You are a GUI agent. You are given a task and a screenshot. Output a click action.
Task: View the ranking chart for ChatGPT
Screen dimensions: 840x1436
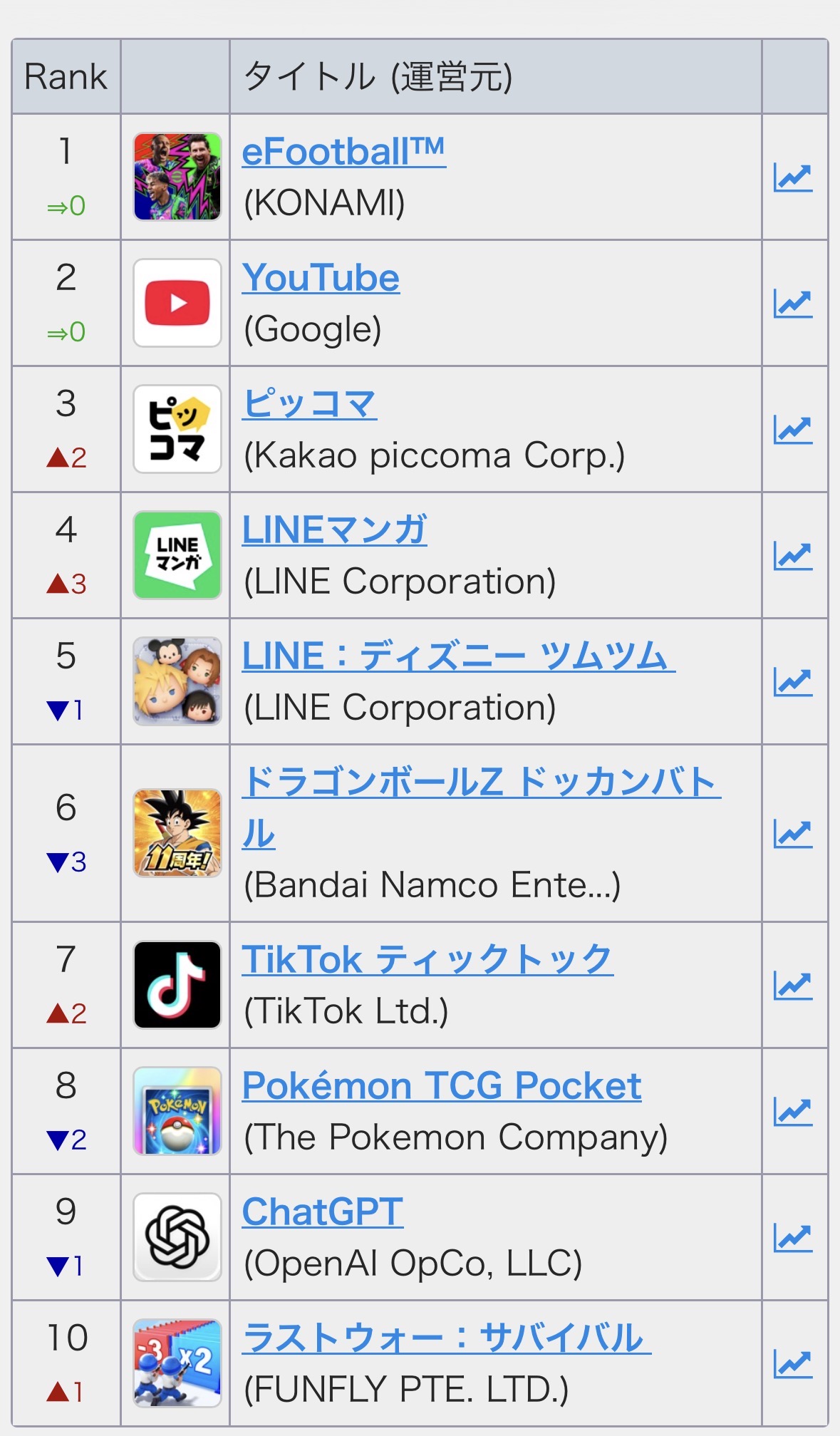pyautogui.click(x=793, y=1238)
